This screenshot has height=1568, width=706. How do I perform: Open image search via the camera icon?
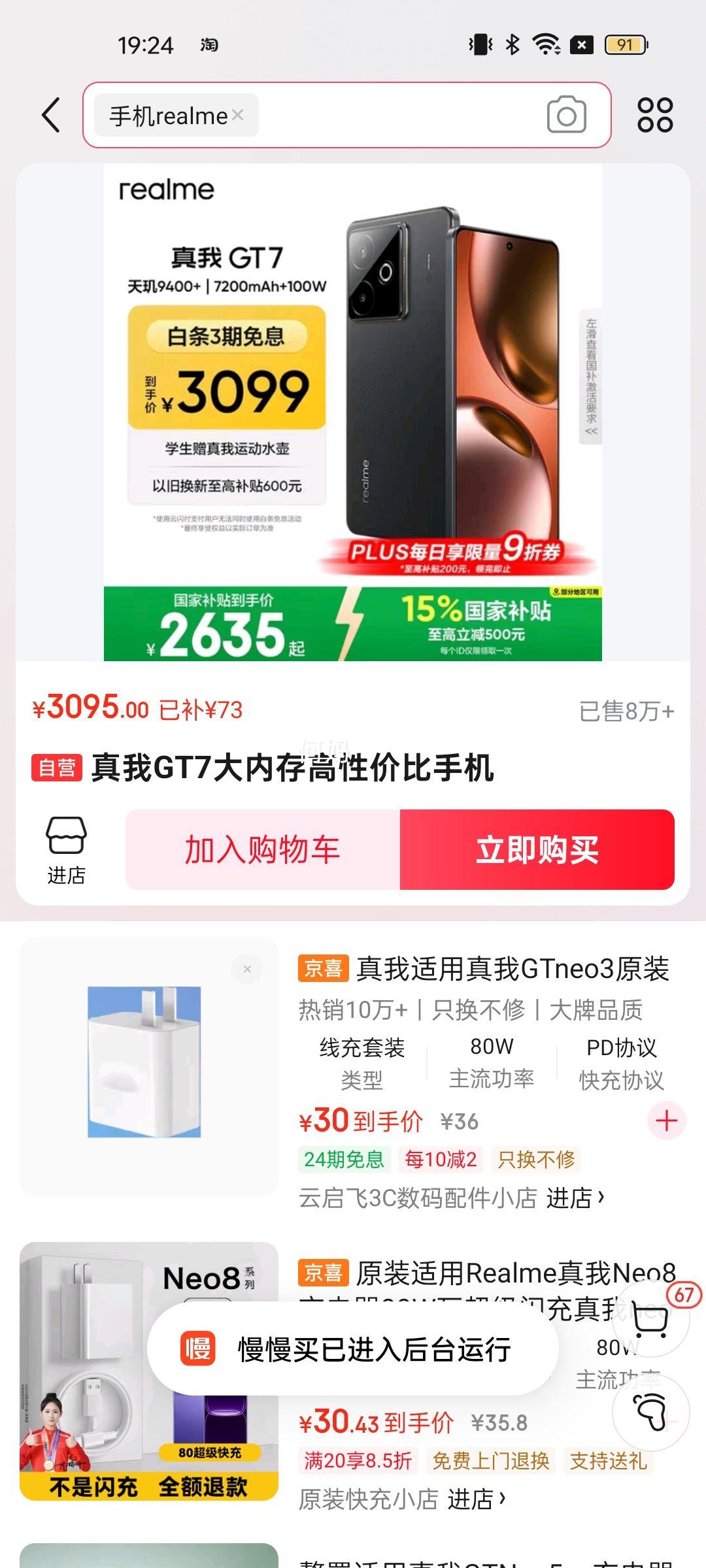tap(566, 115)
